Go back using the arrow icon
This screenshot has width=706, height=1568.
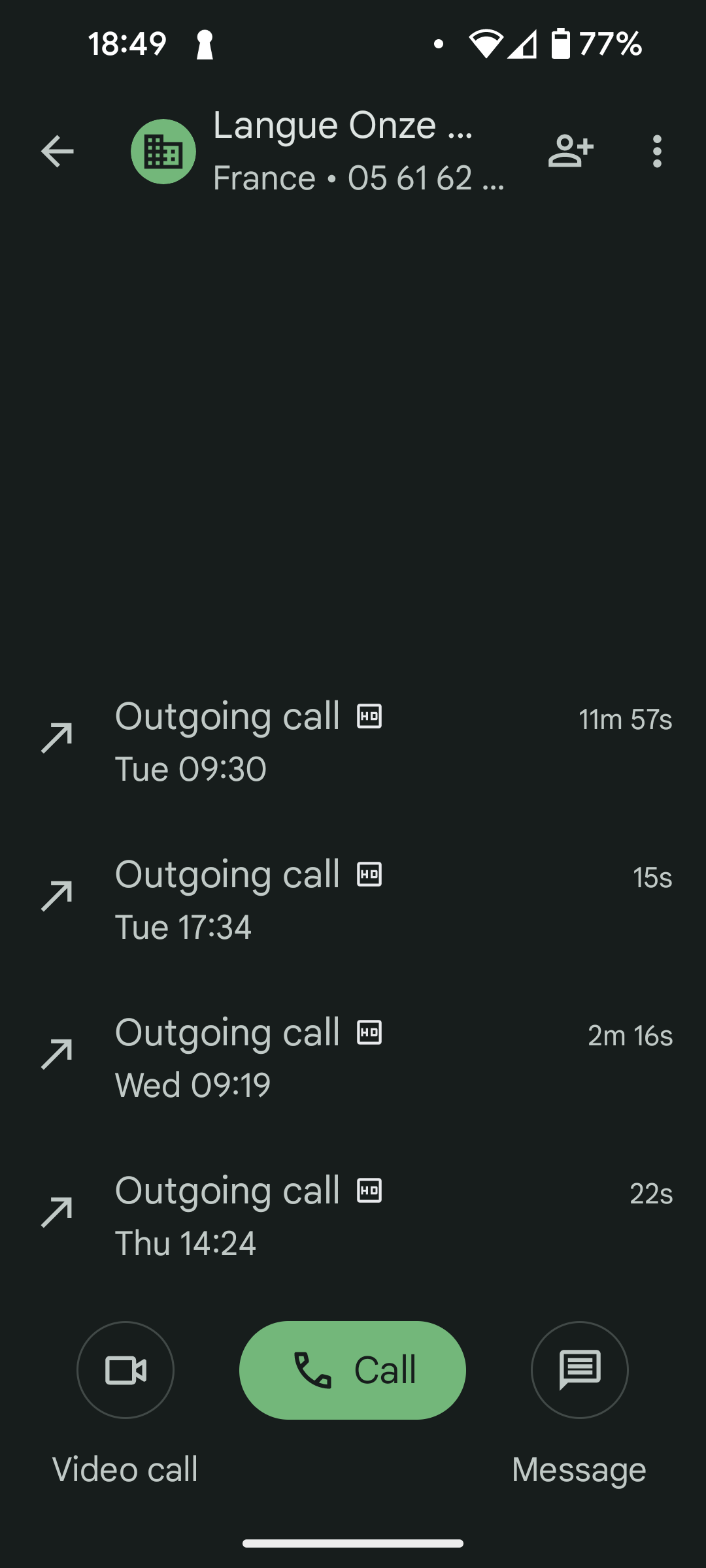(58, 152)
